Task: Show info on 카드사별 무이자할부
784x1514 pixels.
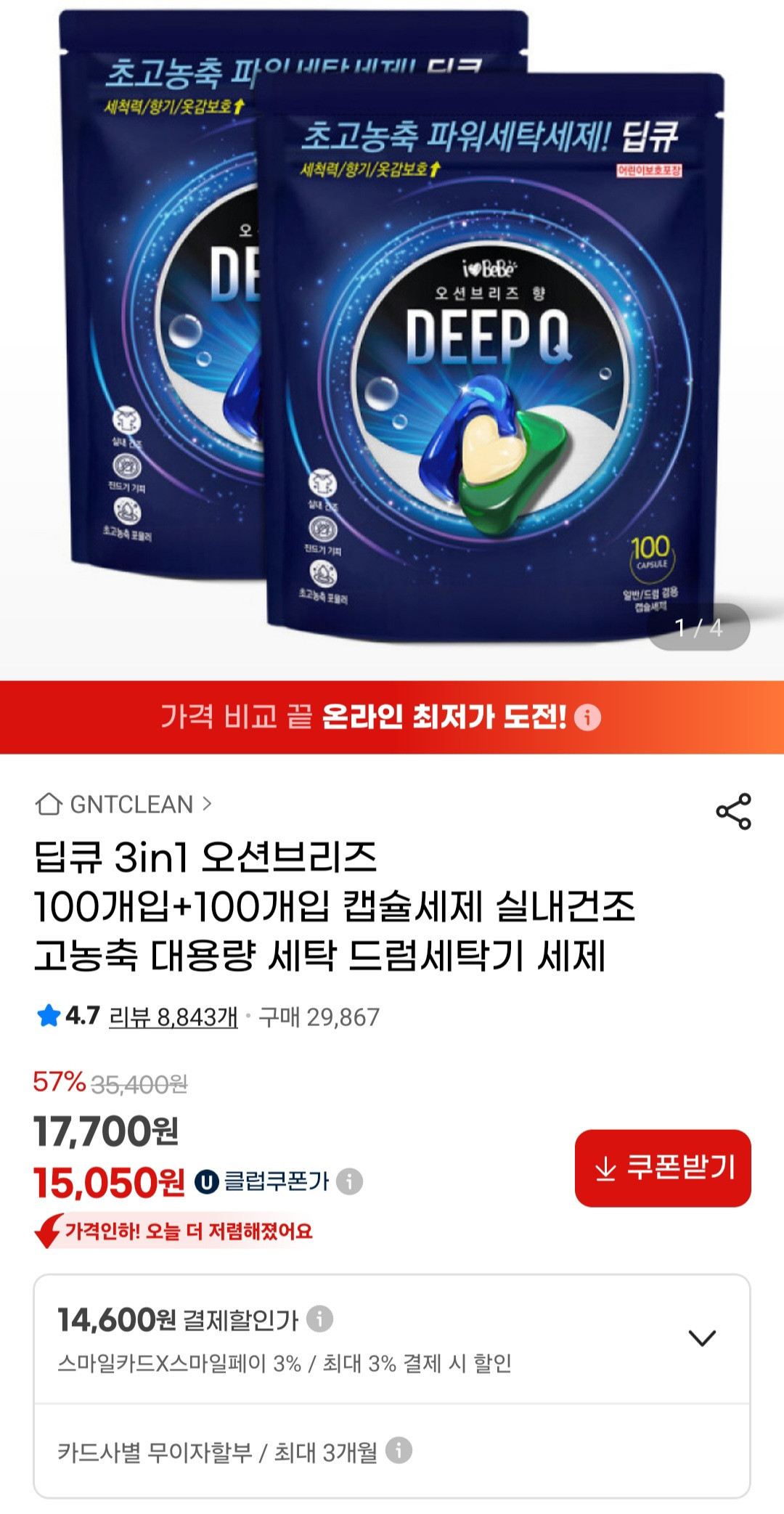Action: pyautogui.click(x=399, y=1450)
